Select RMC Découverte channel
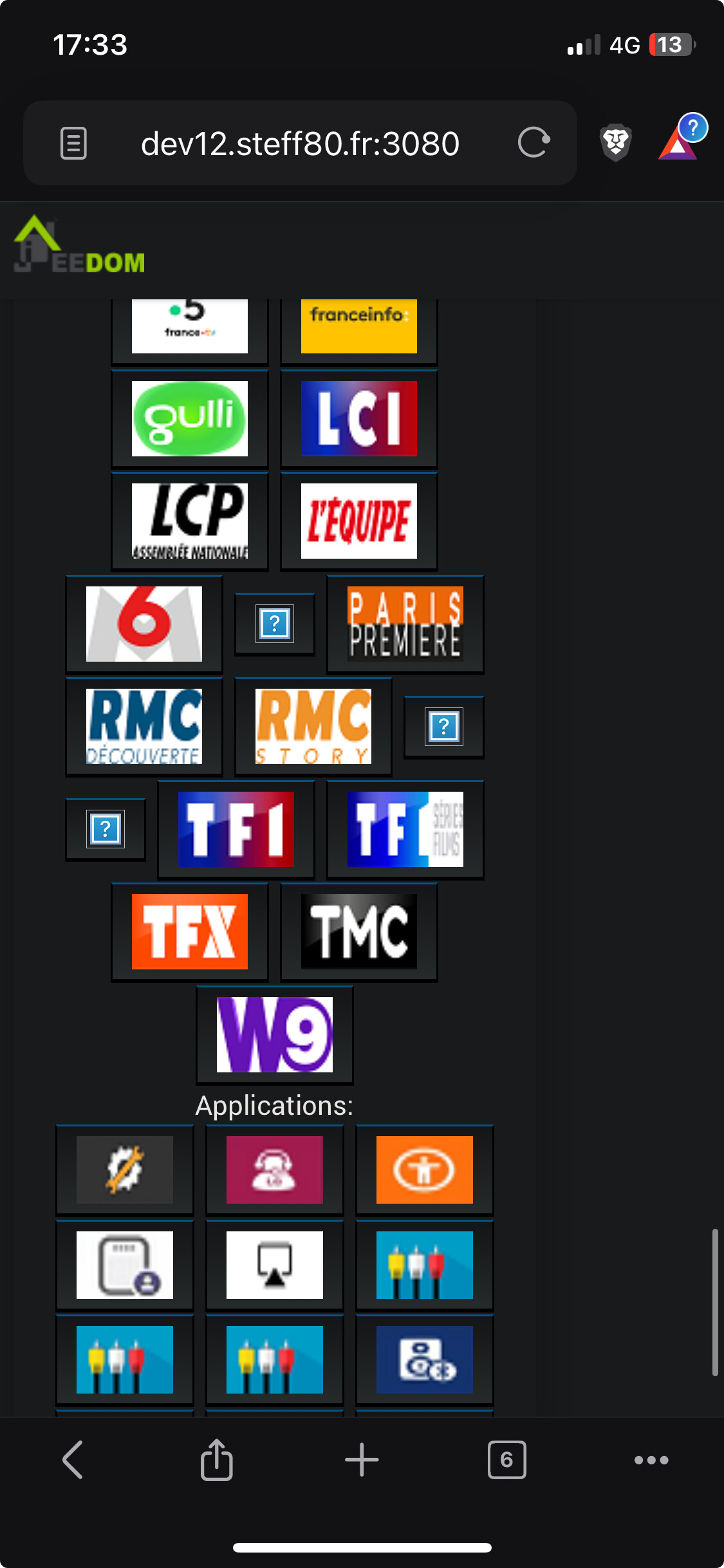 (x=144, y=726)
